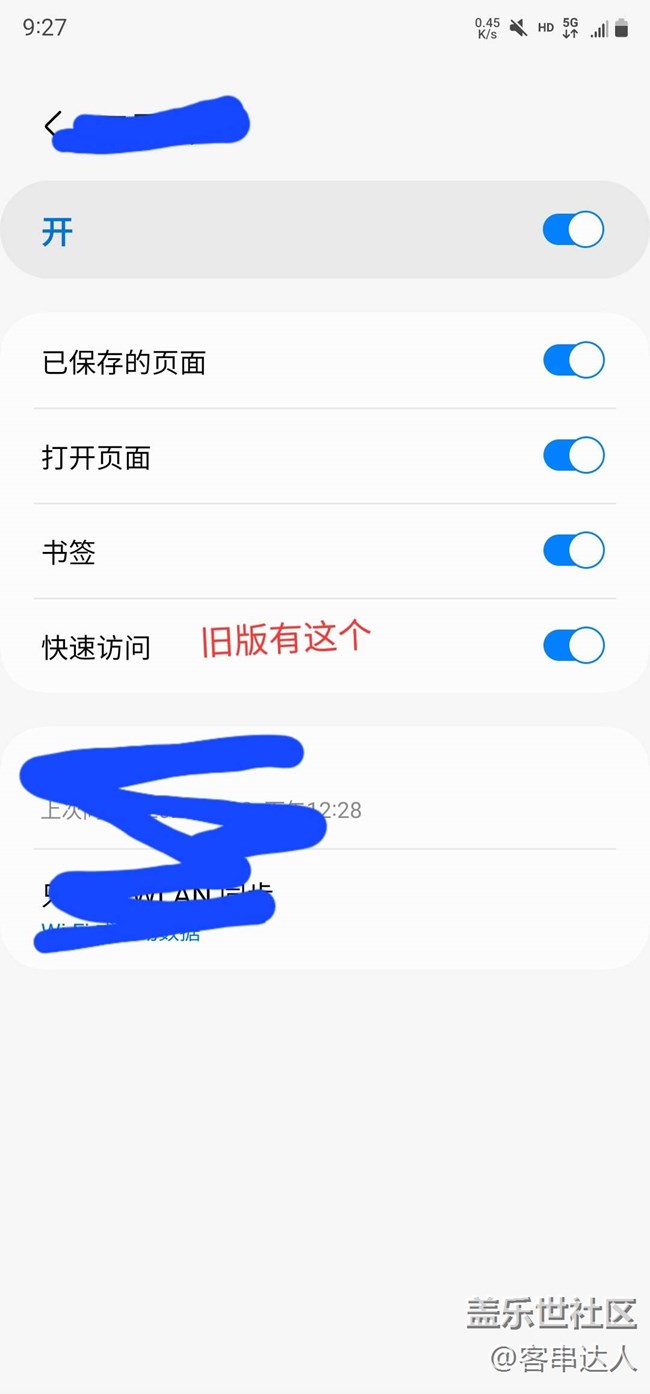Viewport: 650px width, 1394px height.
Task: Go back using the top-left arrow
Action: [x=52, y=125]
